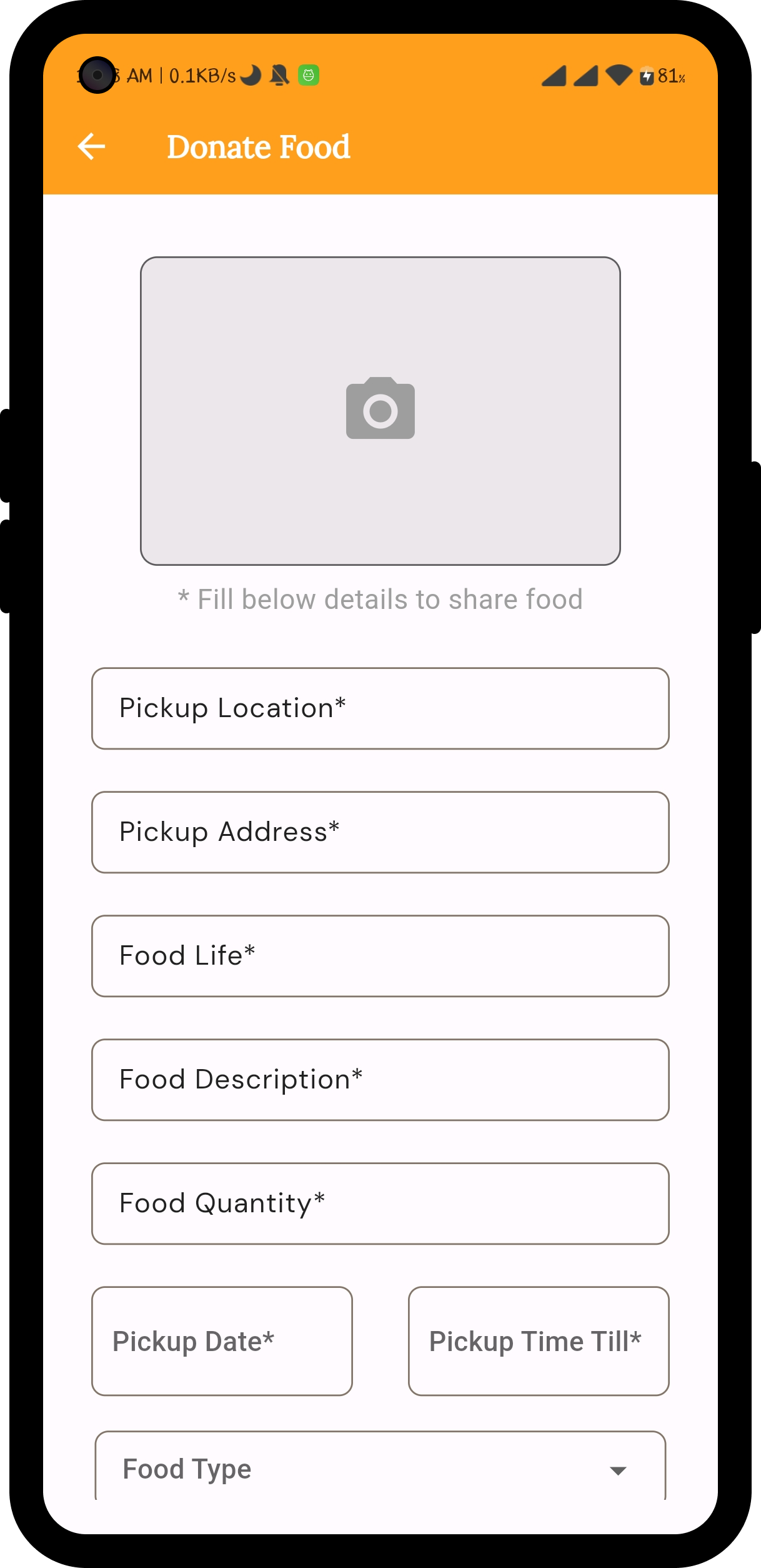Viewport: 761px width, 1568px height.
Task: Go back from Donate Food screen
Action: click(91, 147)
